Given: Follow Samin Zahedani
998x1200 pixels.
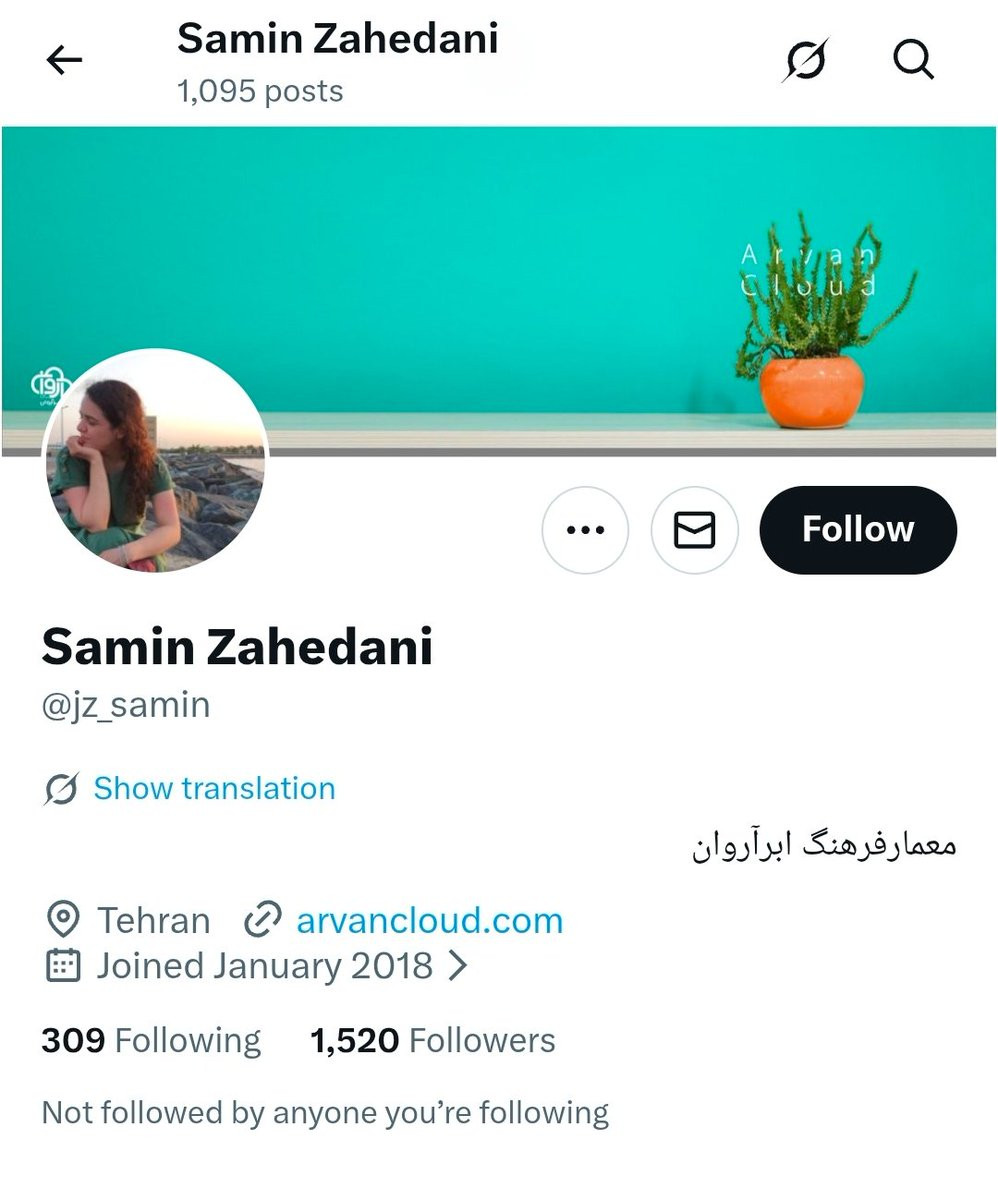Looking at the screenshot, I should (858, 530).
